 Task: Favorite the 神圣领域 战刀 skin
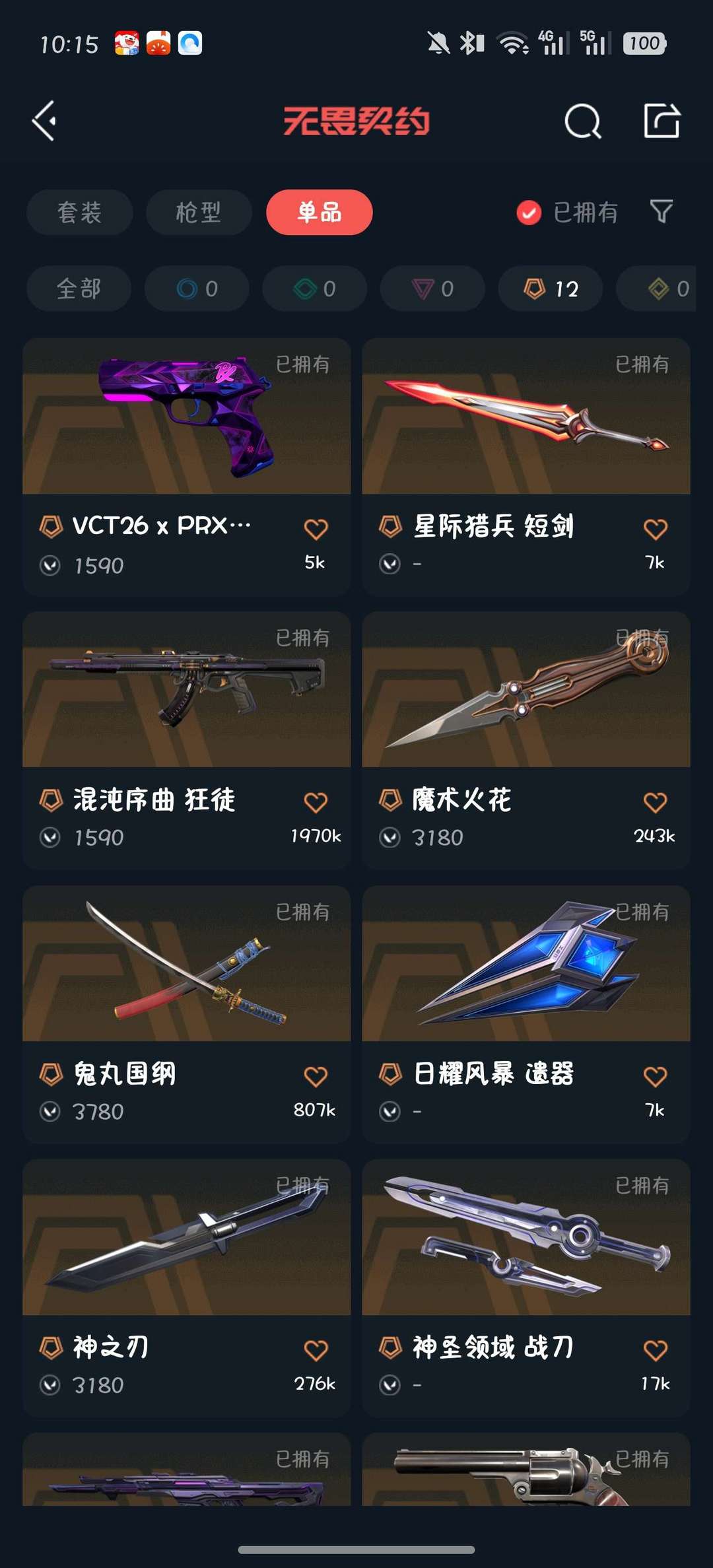point(655,1351)
